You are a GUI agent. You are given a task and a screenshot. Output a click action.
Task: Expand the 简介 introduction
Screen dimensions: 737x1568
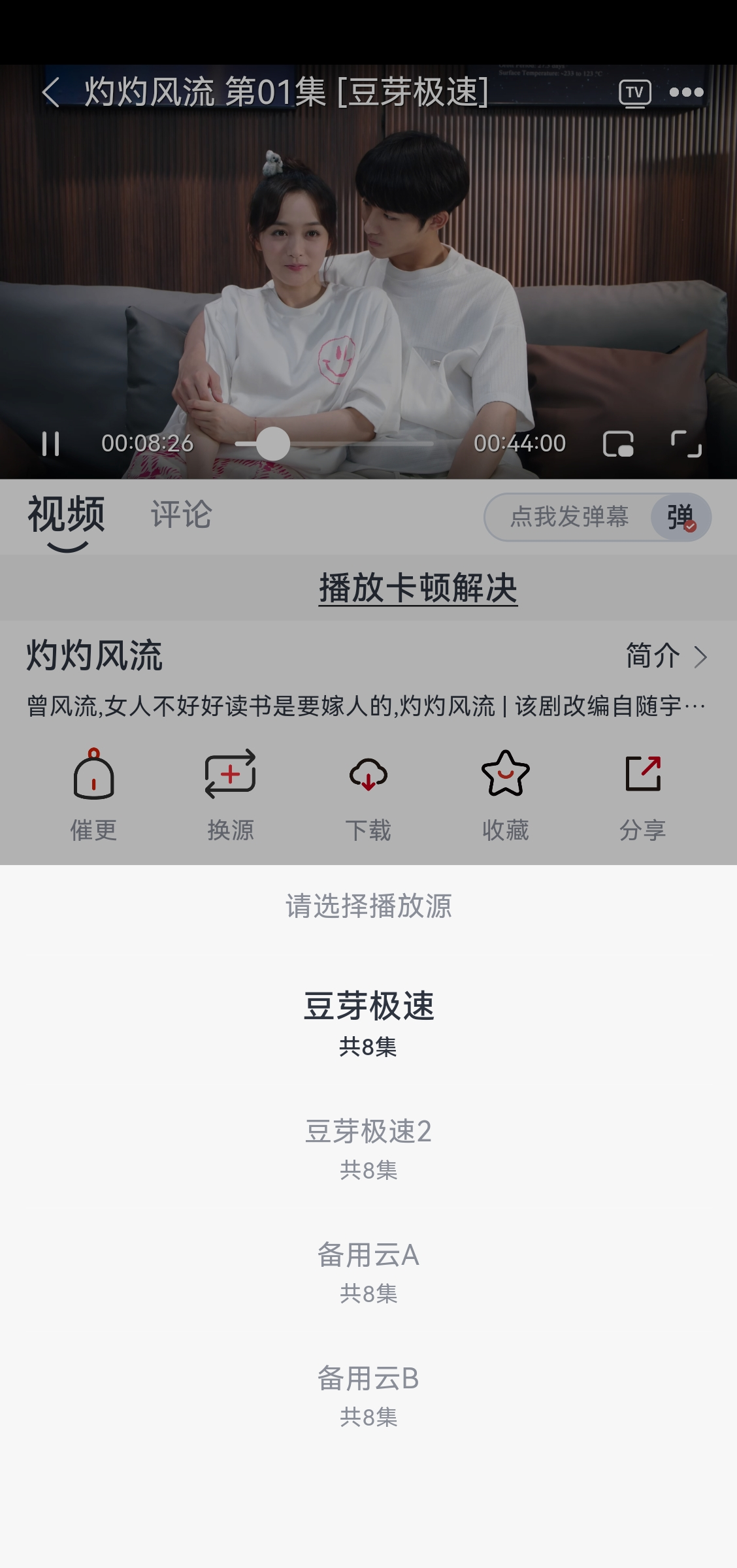(x=666, y=656)
